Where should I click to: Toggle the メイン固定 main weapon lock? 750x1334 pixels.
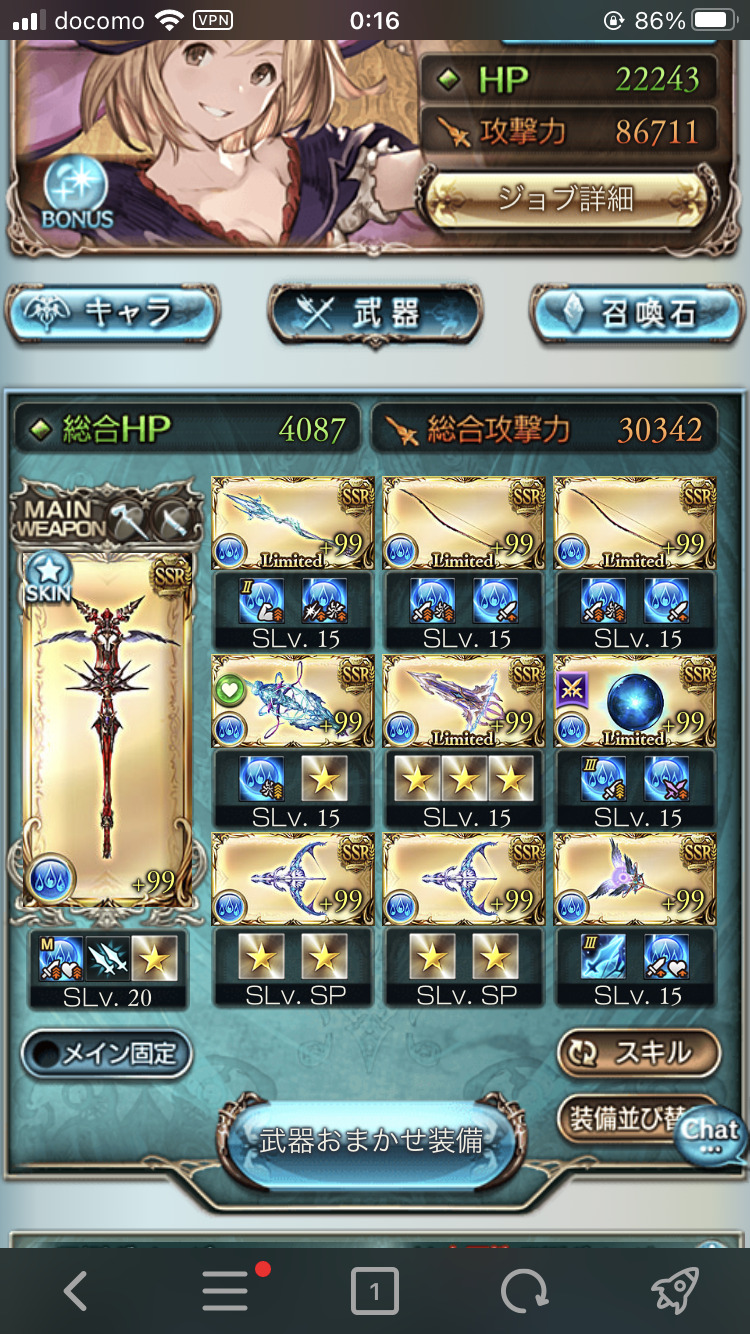coord(106,1053)
